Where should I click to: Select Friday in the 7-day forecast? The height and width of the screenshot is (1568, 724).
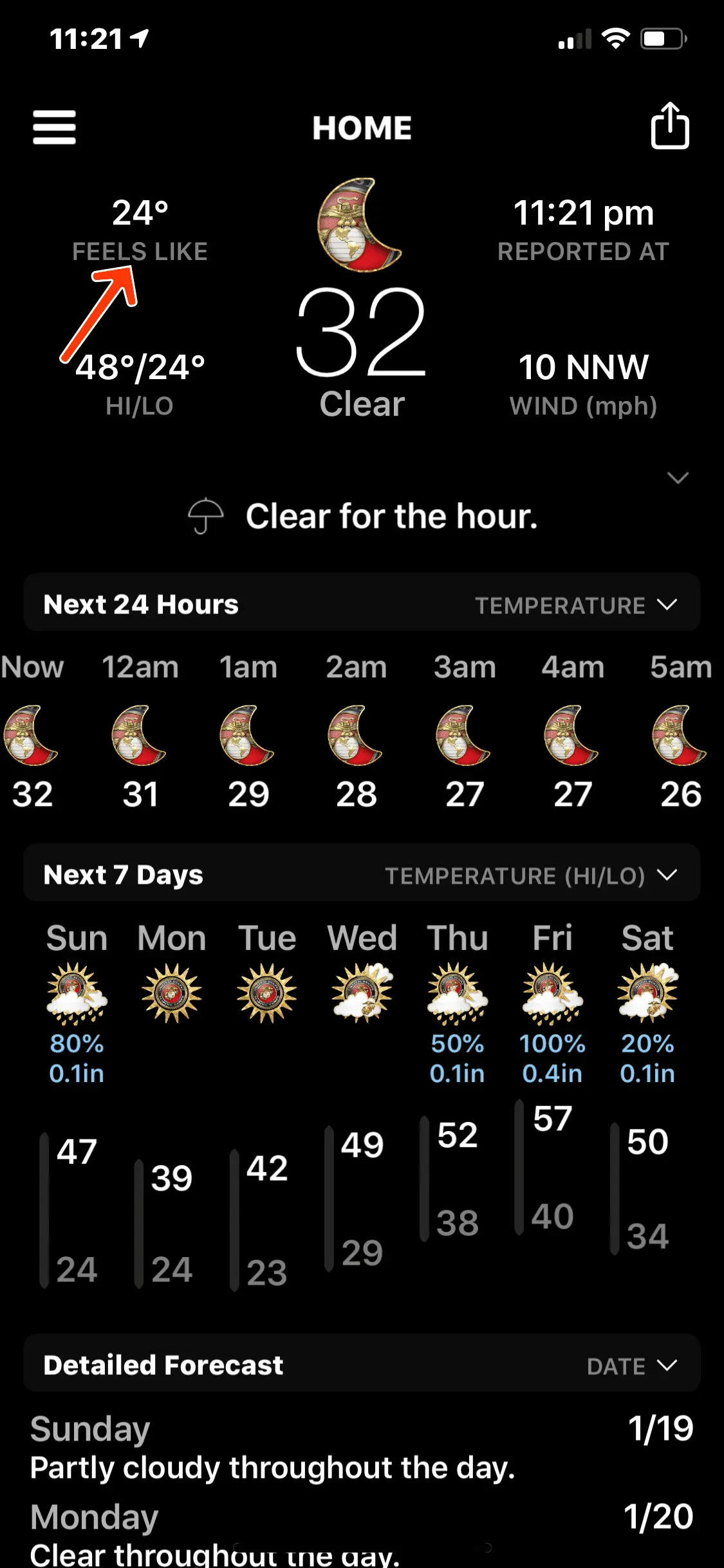point(552,991)
